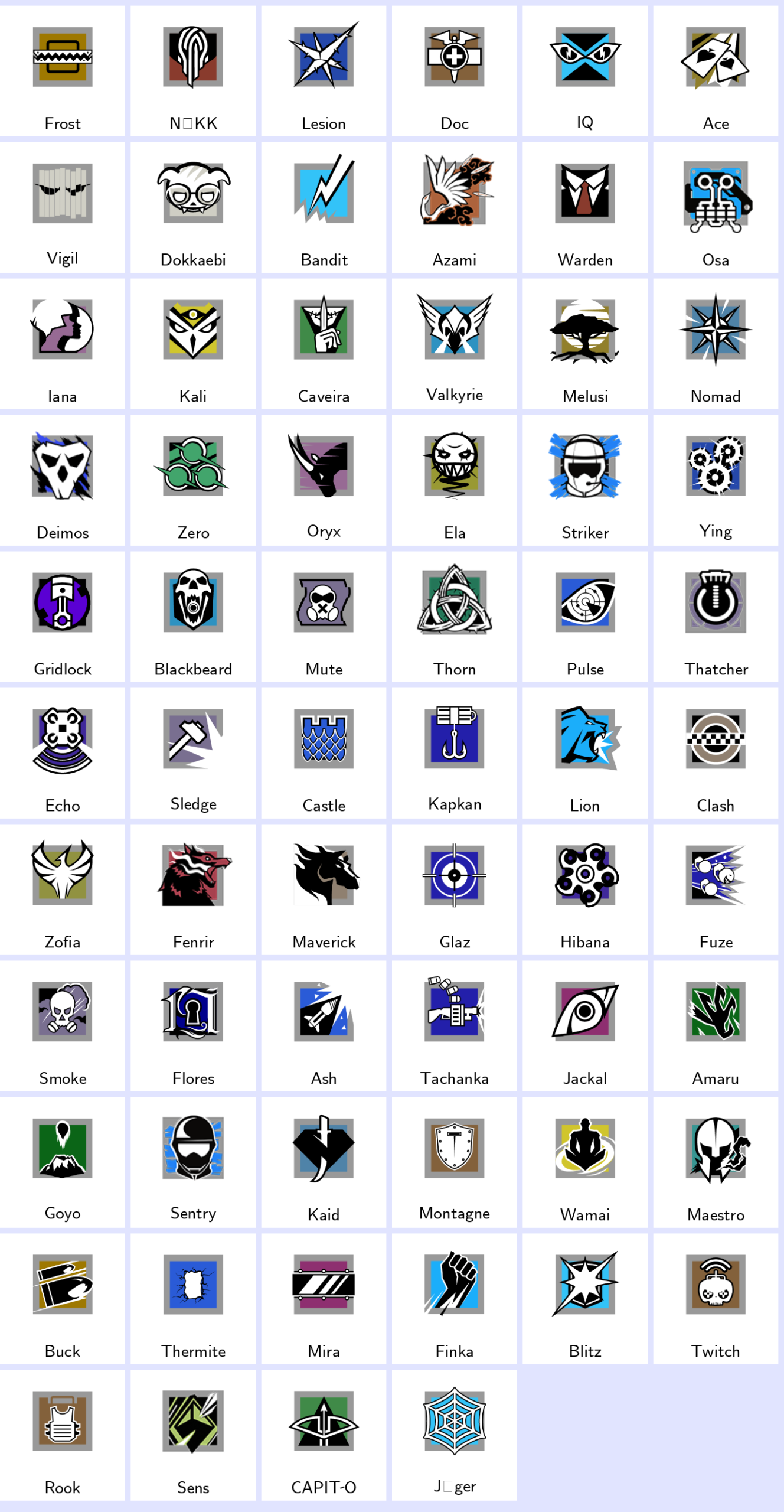784x1512 pixels.
Task: Pick the Fenrir operator tile
Action: (193, 889)
